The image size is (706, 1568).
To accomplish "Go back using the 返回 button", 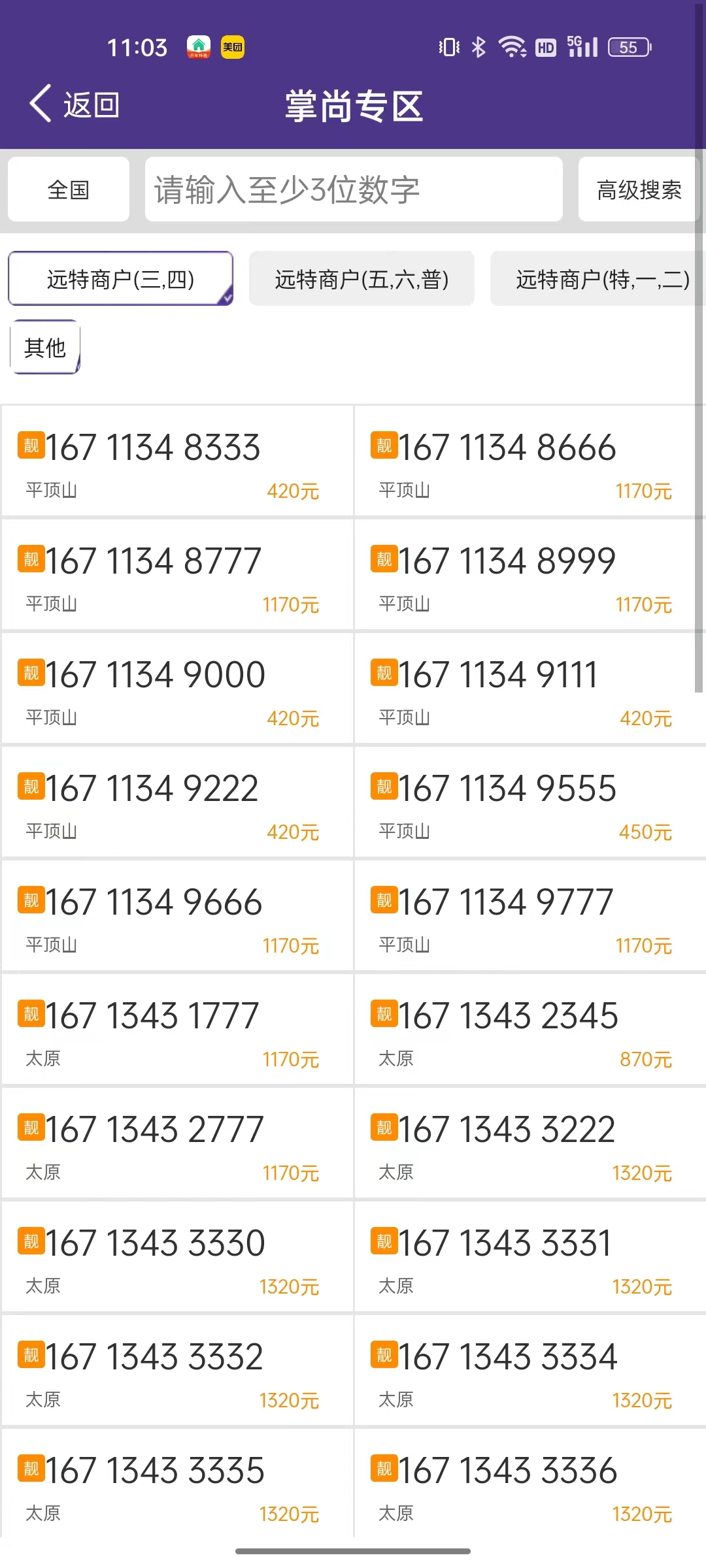I will [75, 105].
